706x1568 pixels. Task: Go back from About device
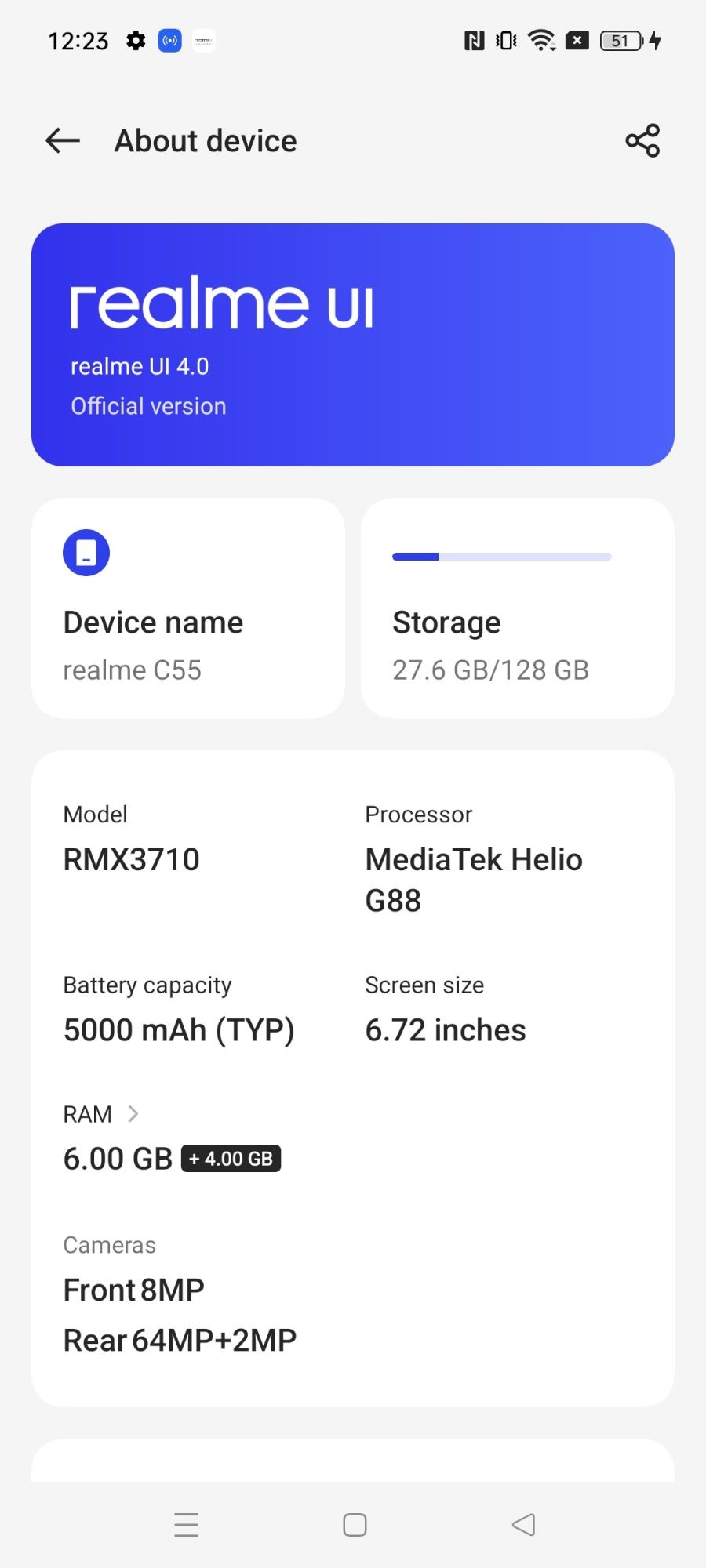(x=63, y=141)
